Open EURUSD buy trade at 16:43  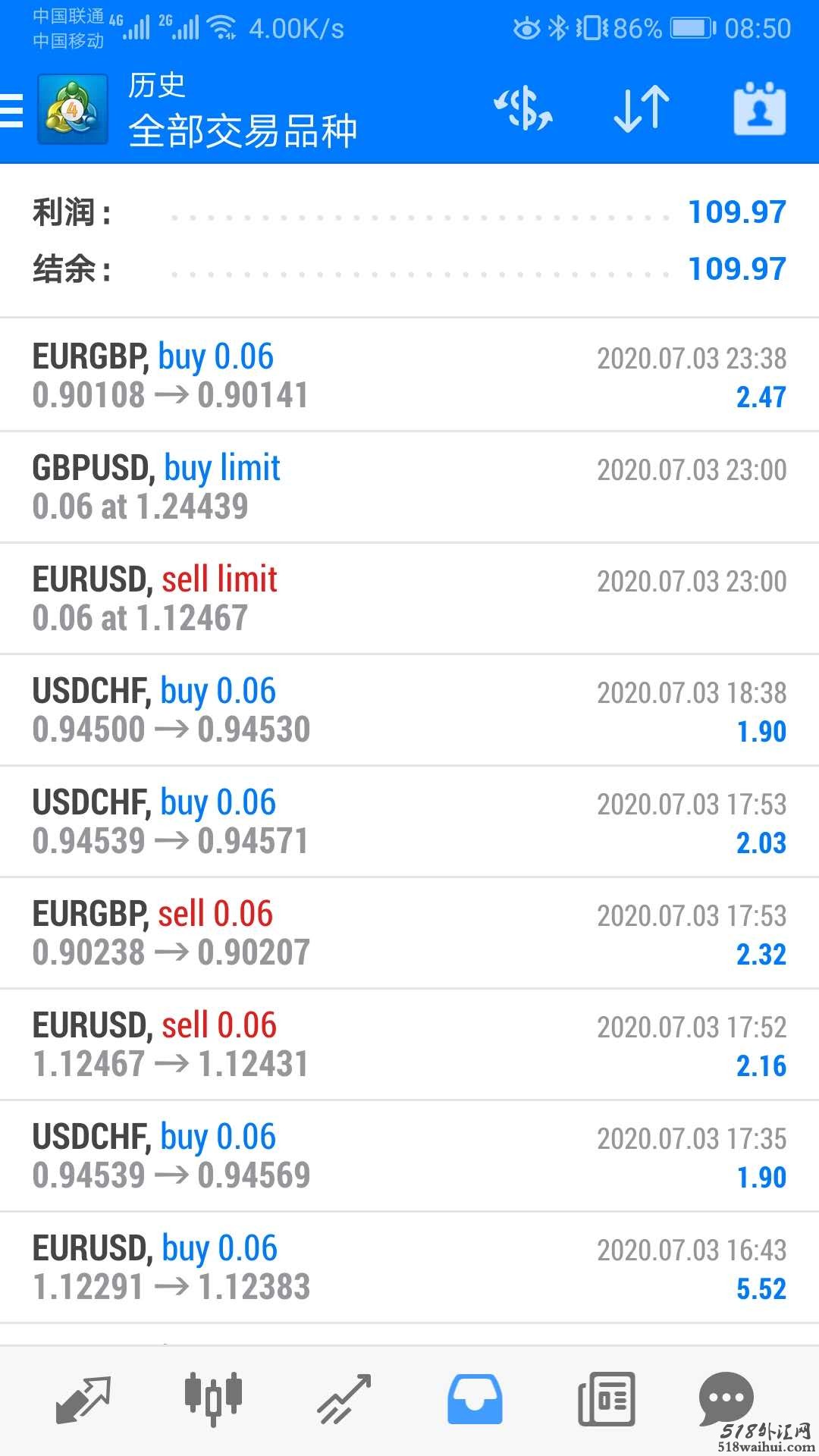[409, 1267]
